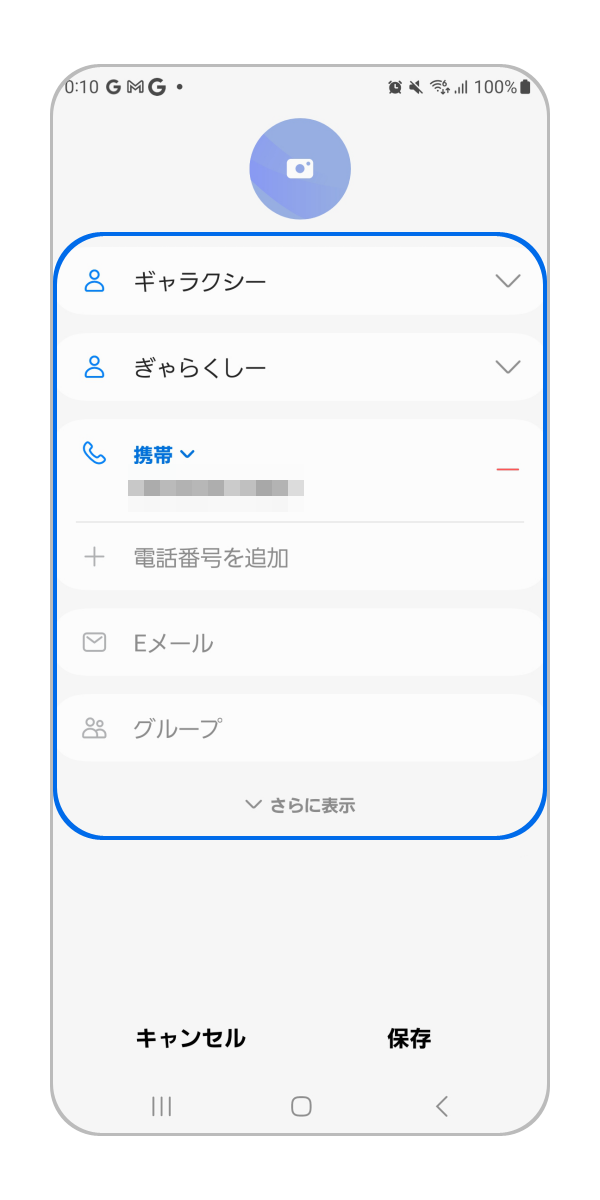
Task: Go back using the navigation bar
Action: point(441,1106)
